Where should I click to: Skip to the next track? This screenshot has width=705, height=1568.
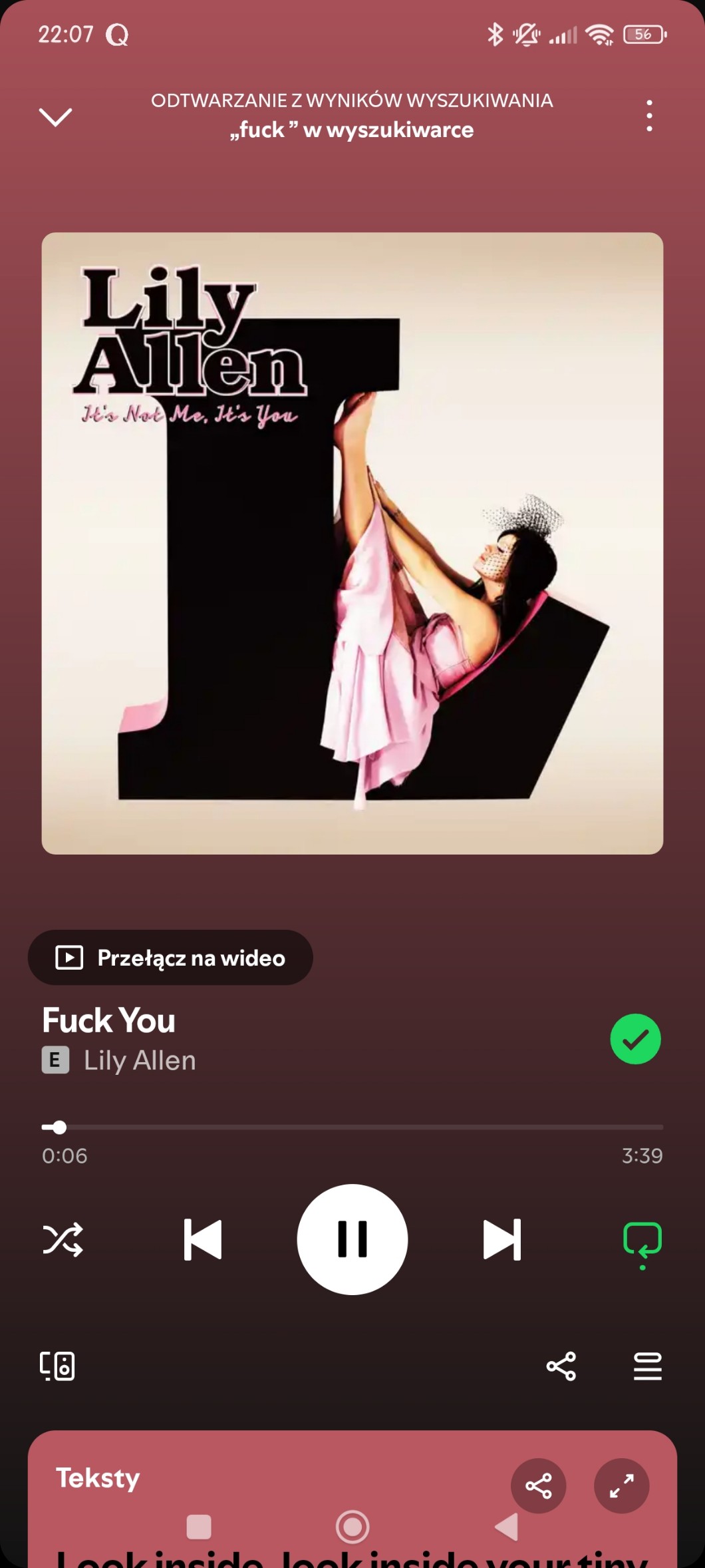coord(502,1239)
